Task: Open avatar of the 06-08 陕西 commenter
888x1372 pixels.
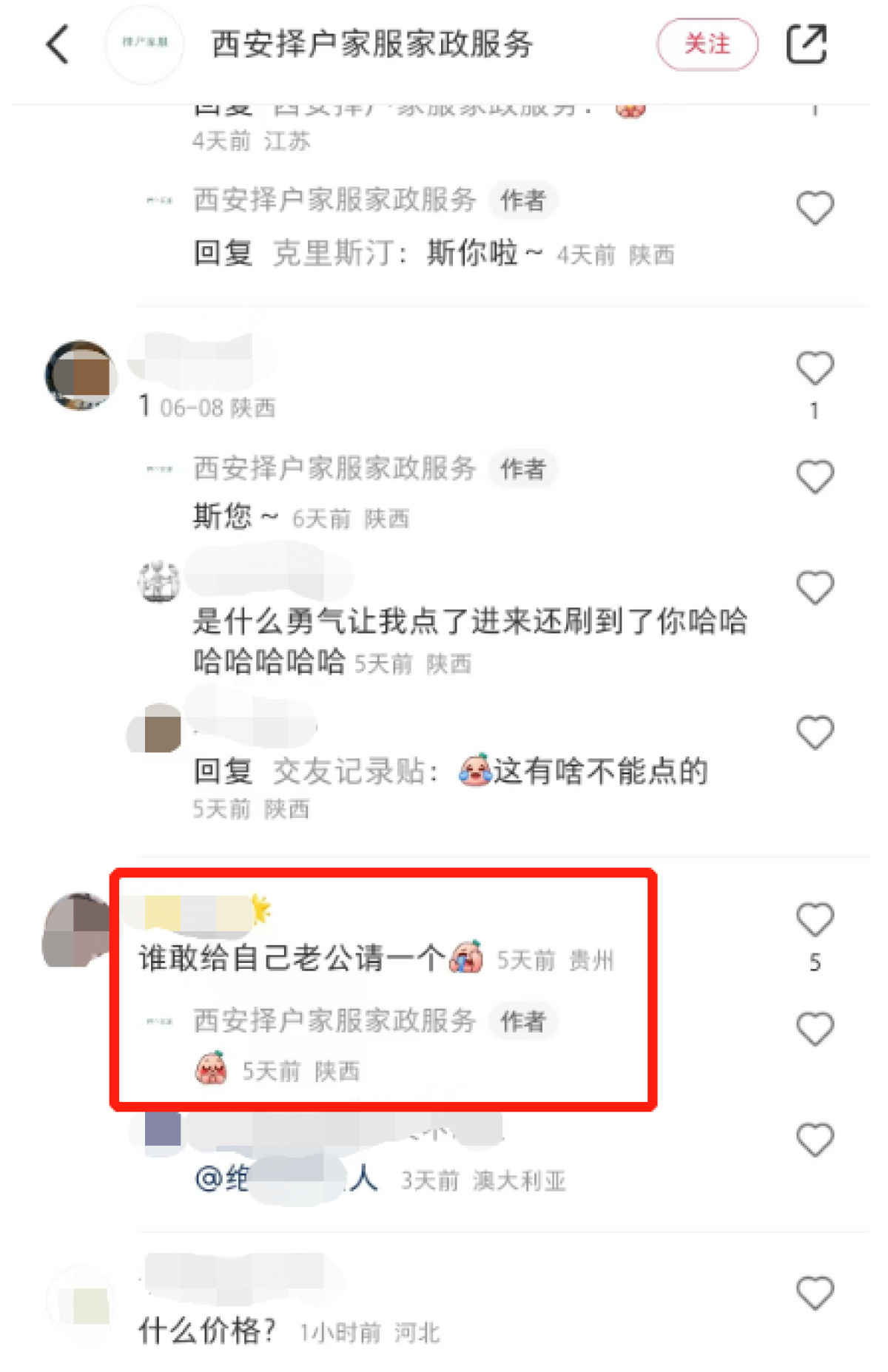Action: coord(80,375)
